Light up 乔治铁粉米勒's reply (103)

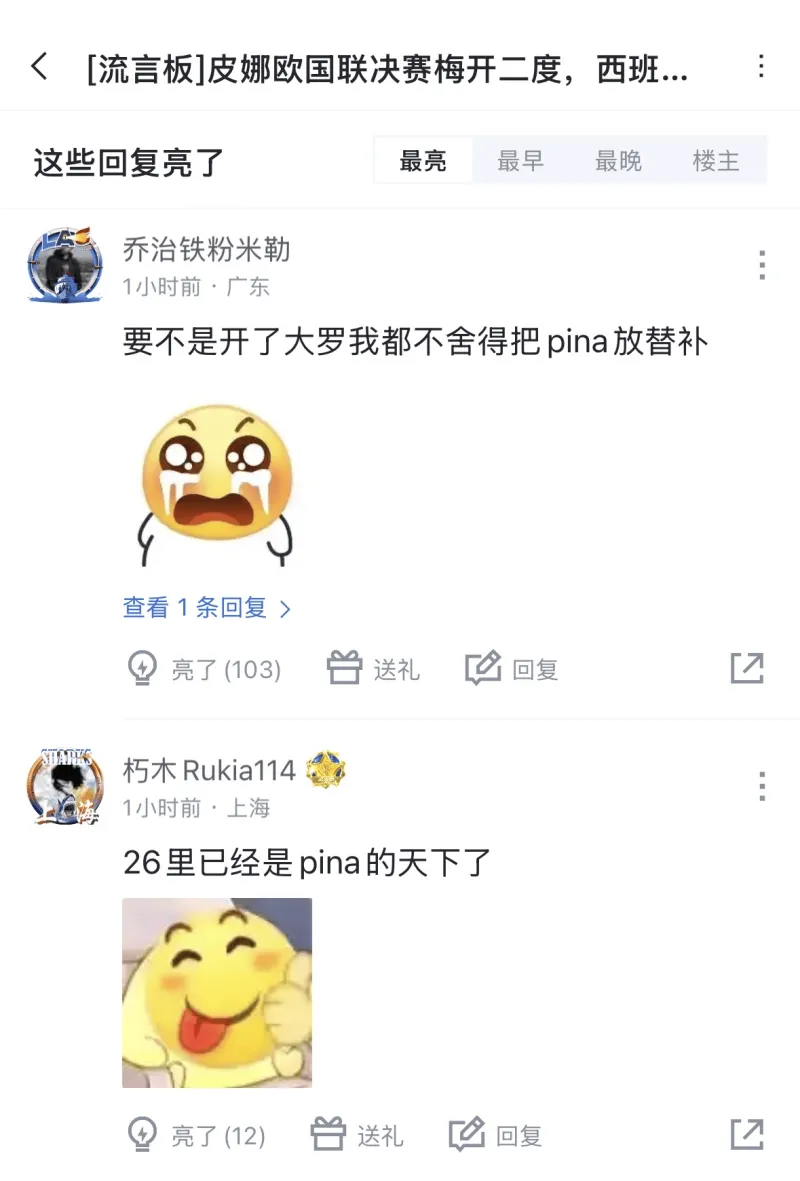click(205, 669)
